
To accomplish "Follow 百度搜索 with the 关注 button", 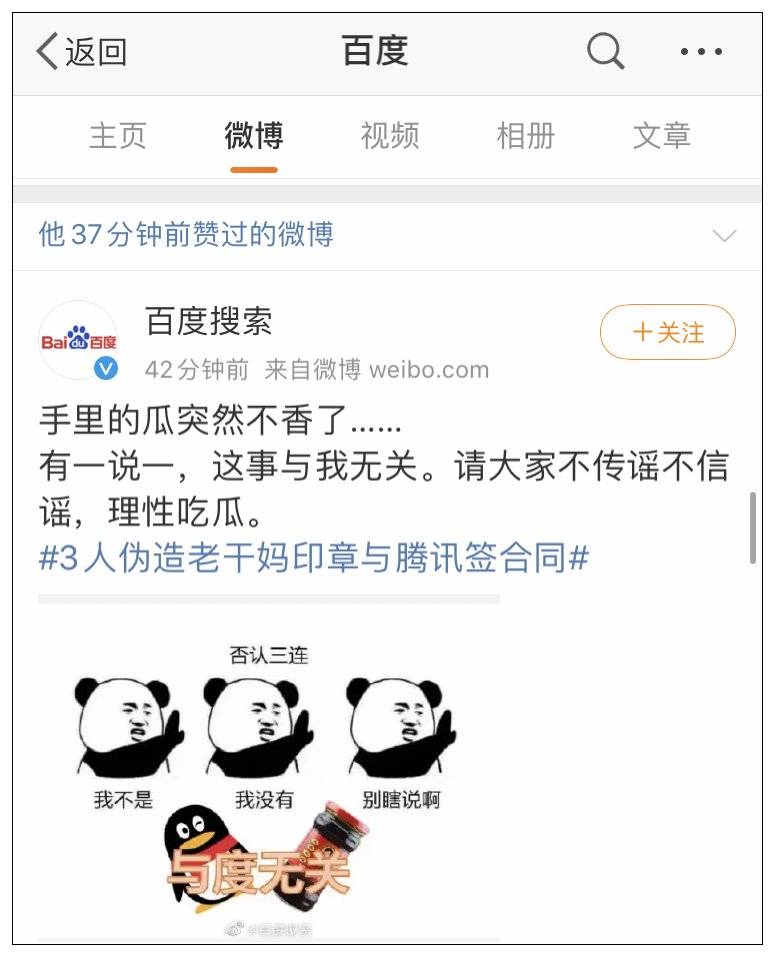I will pos(667,332).
